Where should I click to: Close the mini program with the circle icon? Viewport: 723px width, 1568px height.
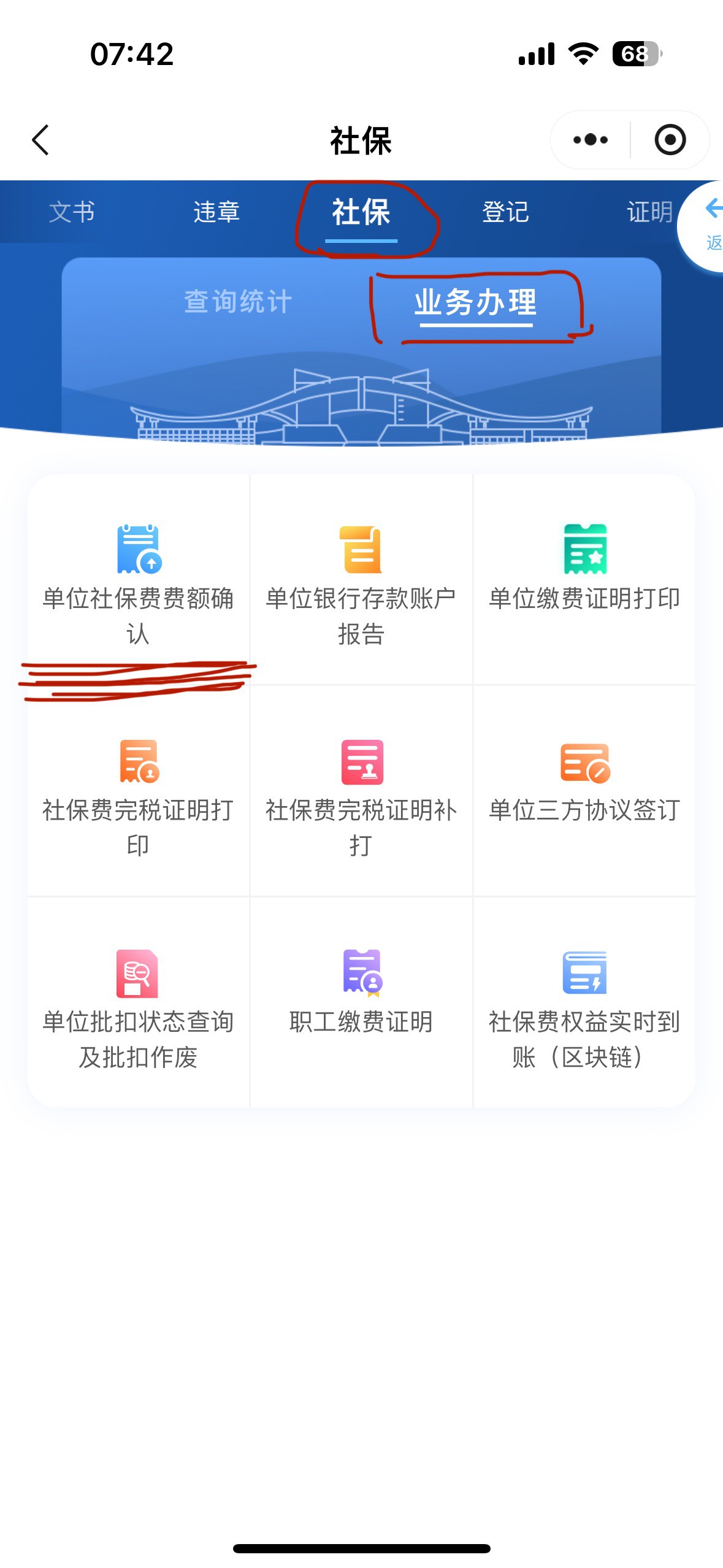click(670, 140)
